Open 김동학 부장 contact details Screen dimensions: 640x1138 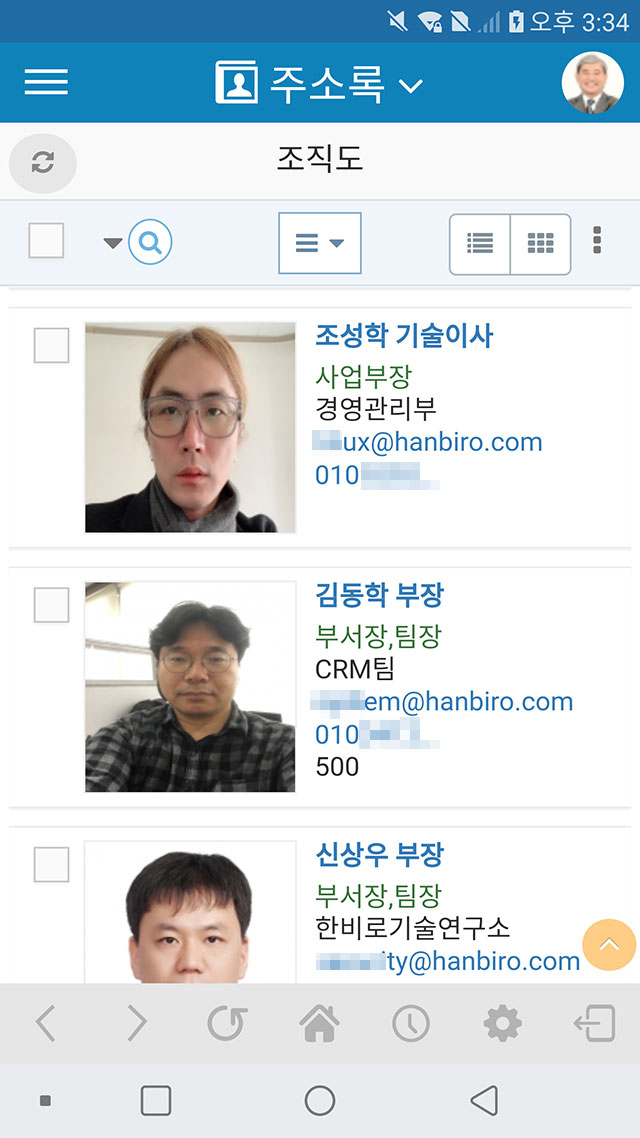pyautogui.click(x=380, y=596)
